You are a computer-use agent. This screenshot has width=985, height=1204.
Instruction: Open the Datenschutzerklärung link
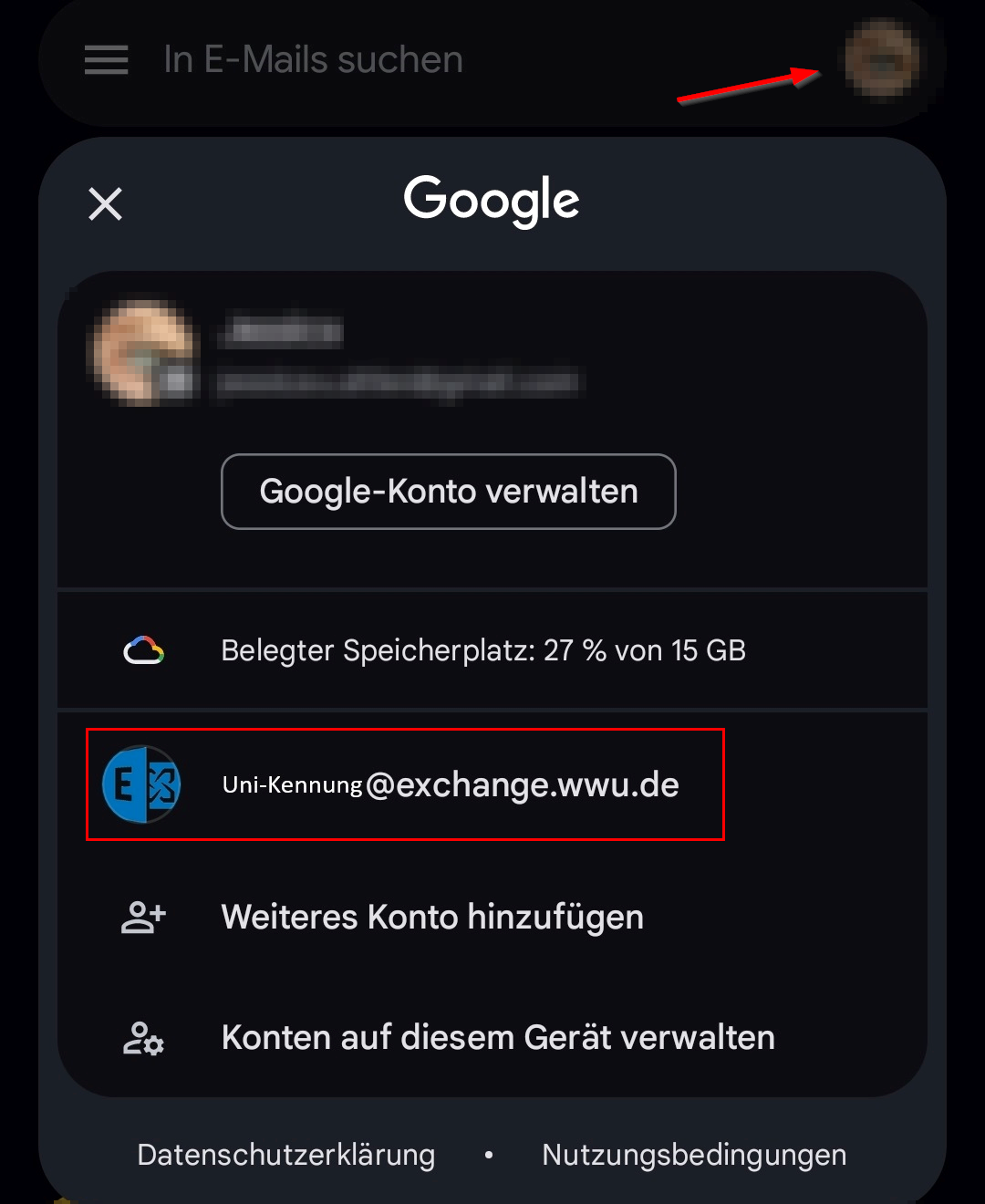click(x=286, y=1155)
